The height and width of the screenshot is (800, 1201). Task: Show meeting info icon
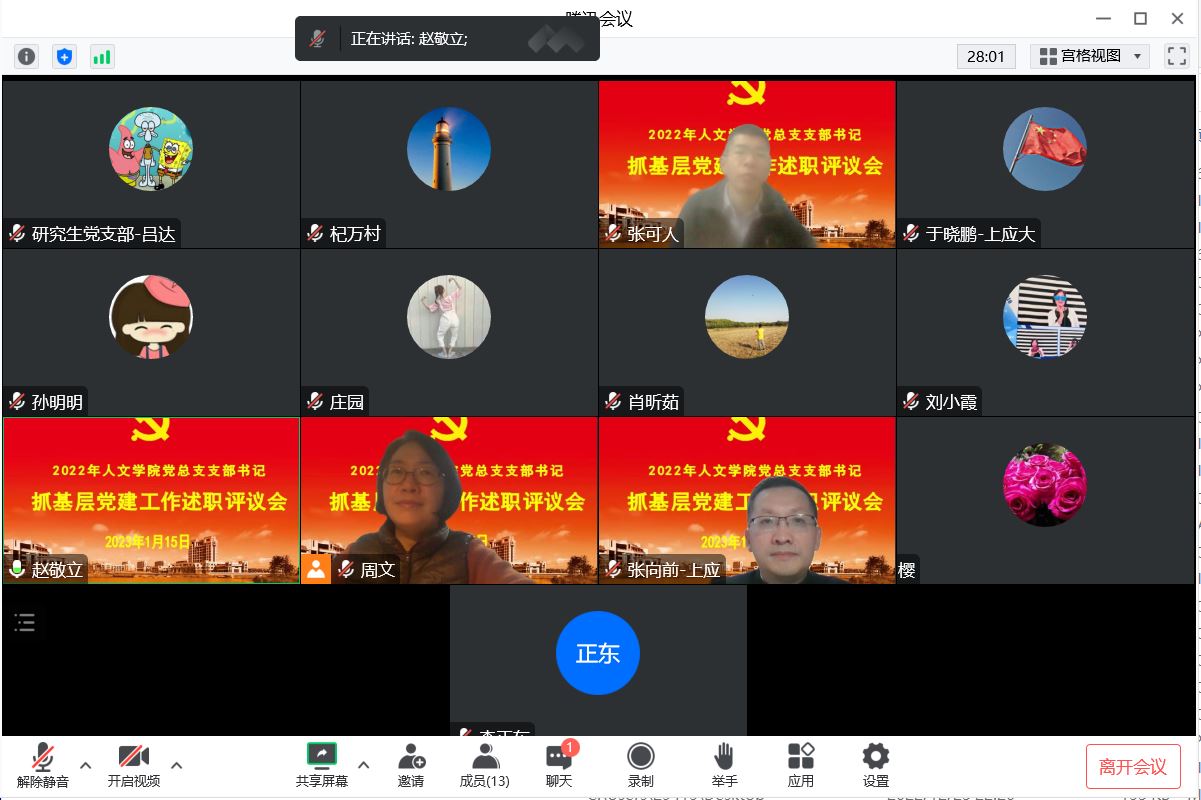pyautogui.click(x=27, y=57)
